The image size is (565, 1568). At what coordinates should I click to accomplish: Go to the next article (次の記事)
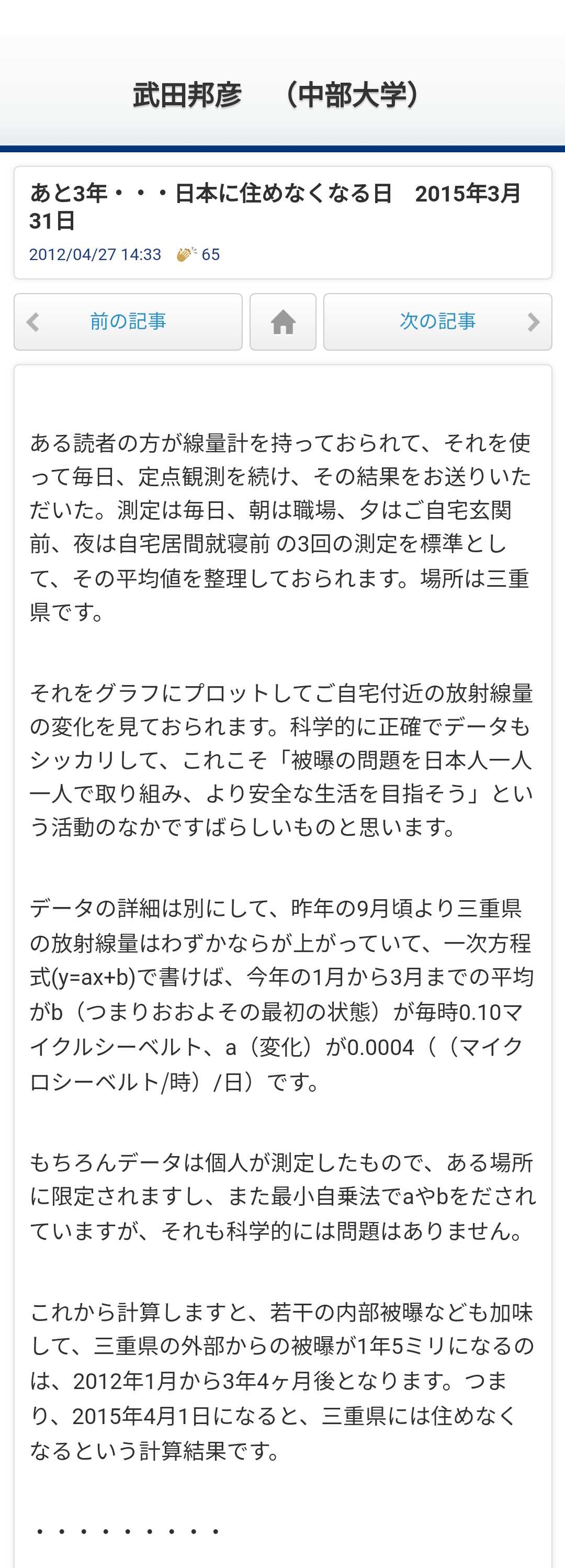(437, 322)
